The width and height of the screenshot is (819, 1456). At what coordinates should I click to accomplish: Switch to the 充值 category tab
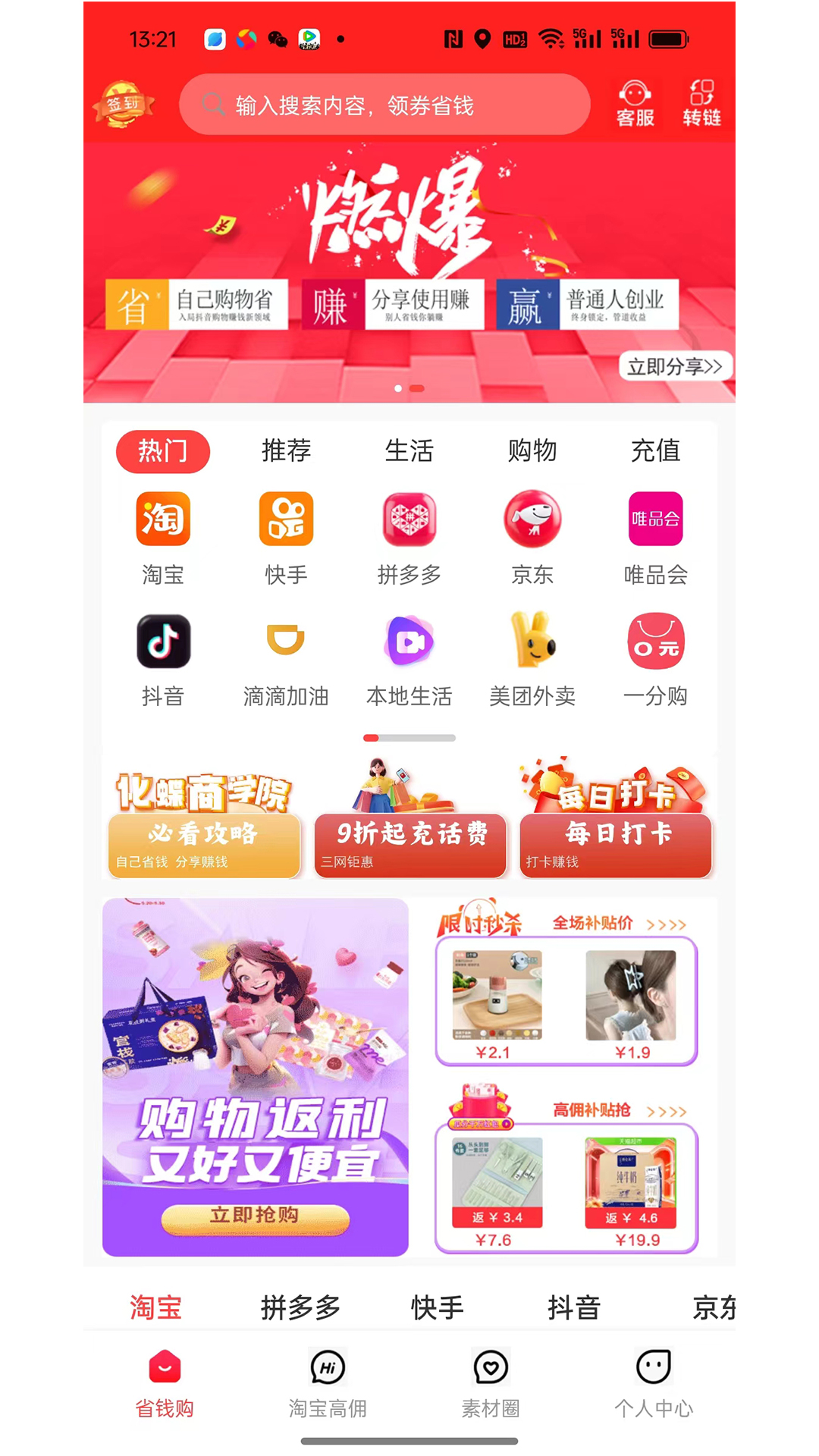(657, 450)
